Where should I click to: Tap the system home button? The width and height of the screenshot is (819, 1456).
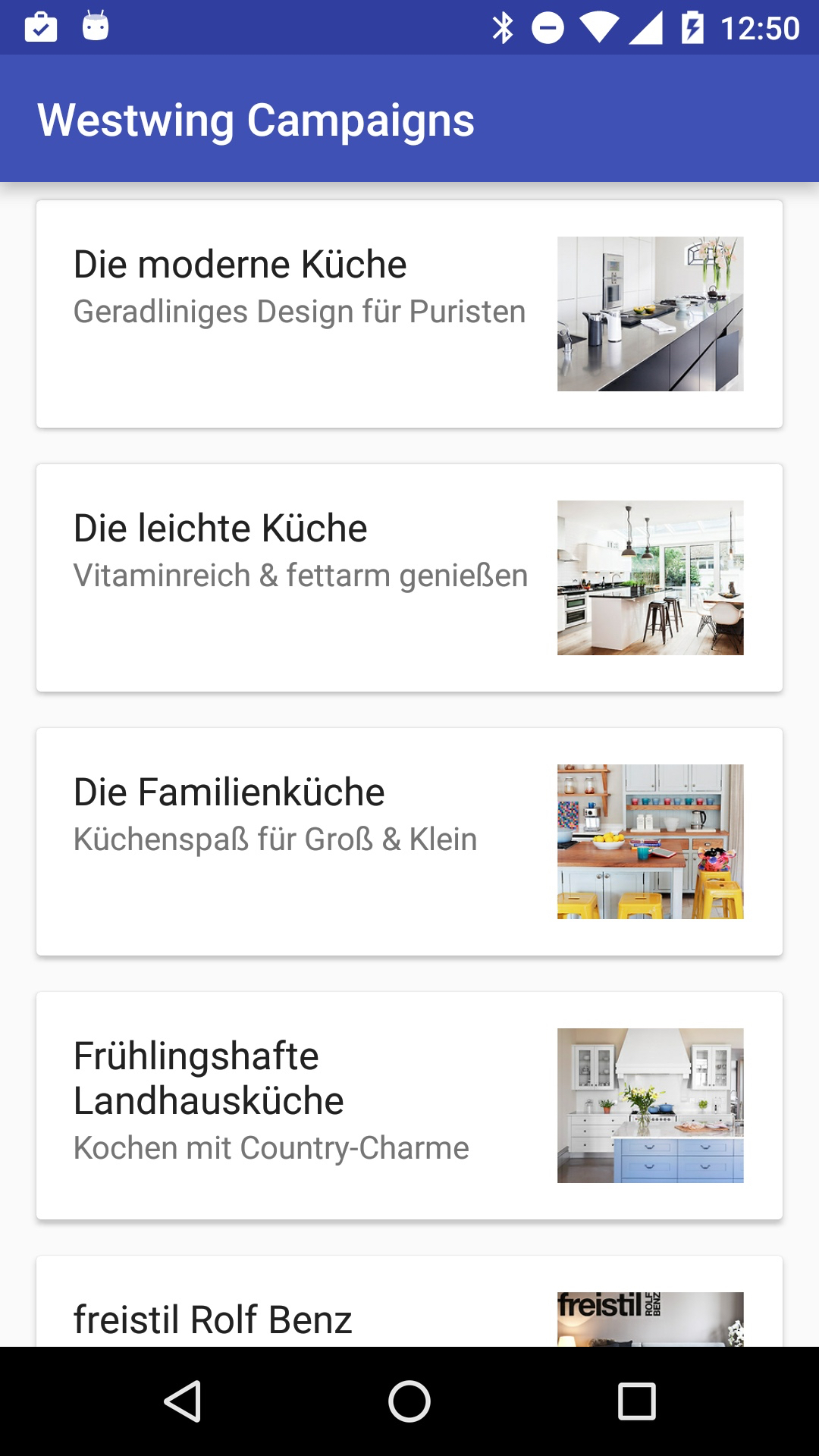coord(409,1401)
